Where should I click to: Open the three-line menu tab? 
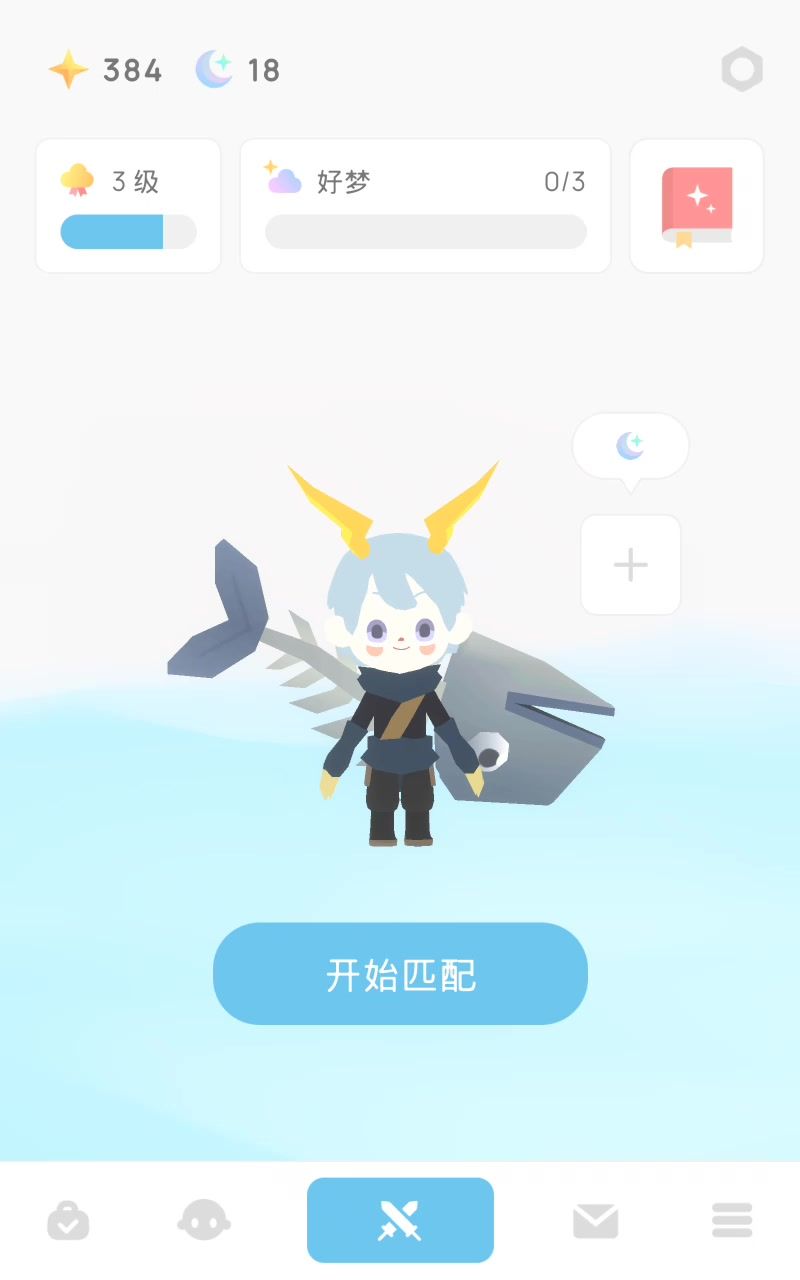[731, 1220]
